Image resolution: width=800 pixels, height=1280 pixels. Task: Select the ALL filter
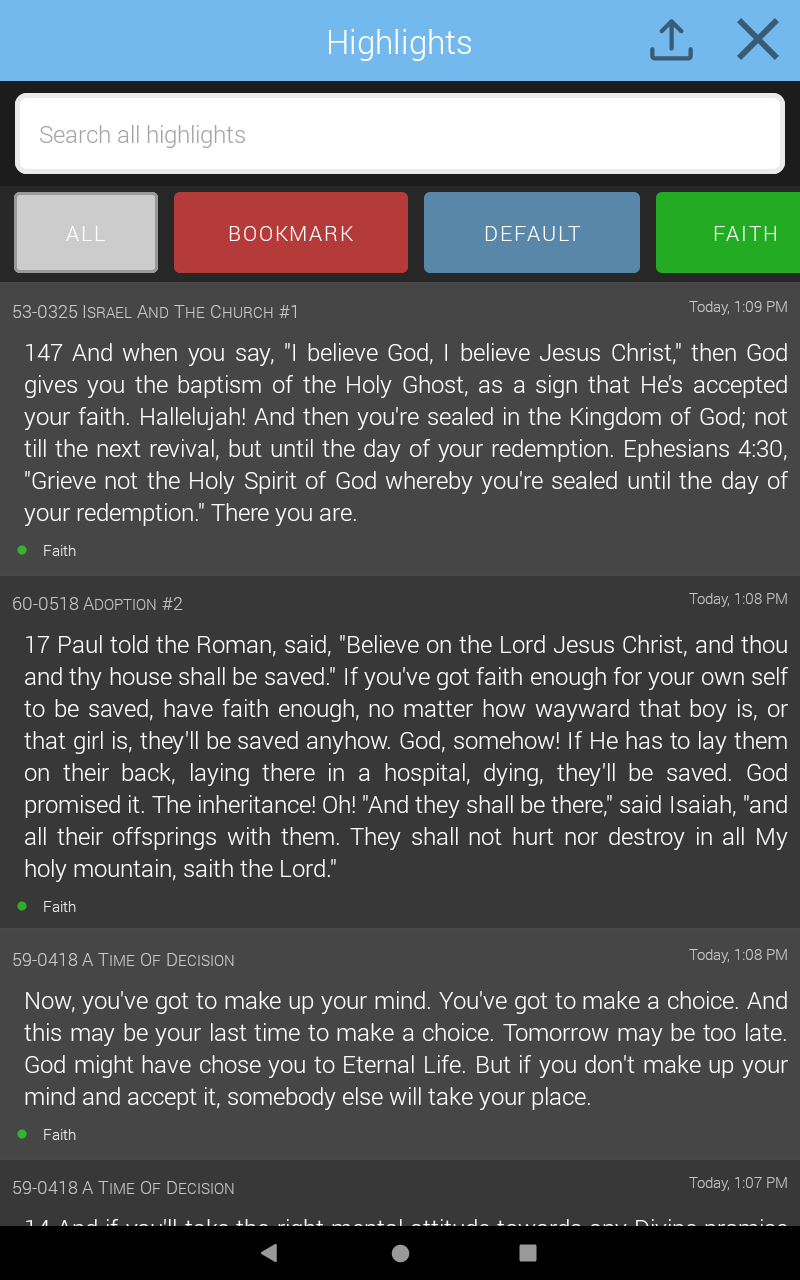pyautogui.click(x=86, y=233)
